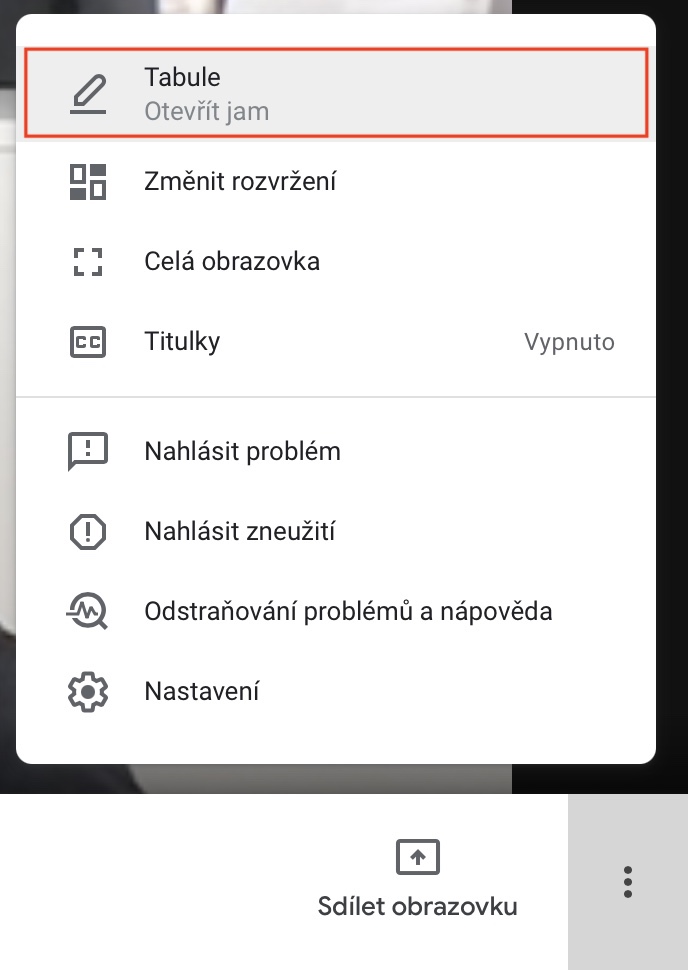
Task: Select Změnit rozvržení to change layout
Action: point(240,182)
